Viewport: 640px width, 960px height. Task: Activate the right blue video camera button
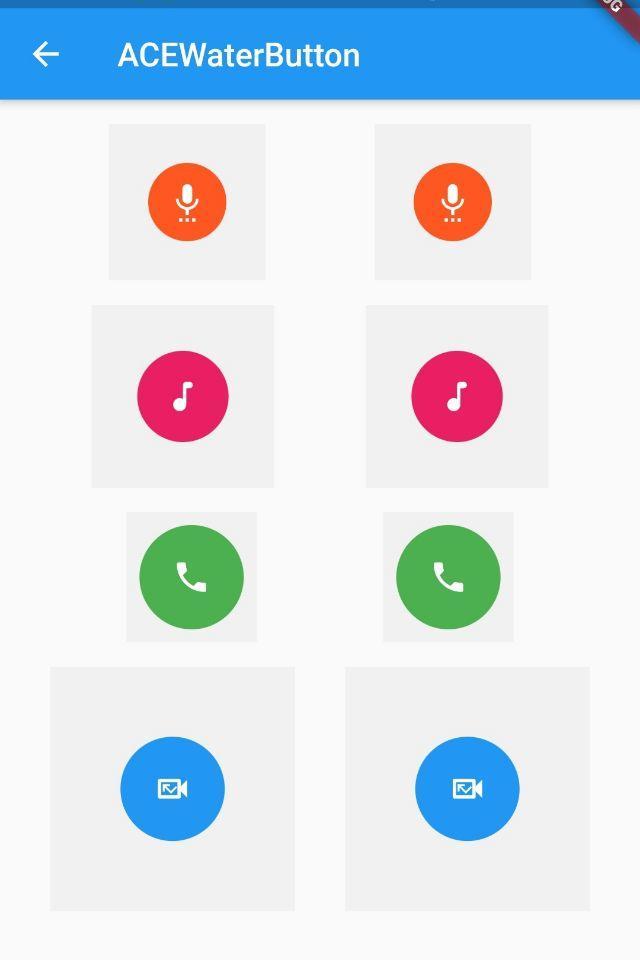467,789
